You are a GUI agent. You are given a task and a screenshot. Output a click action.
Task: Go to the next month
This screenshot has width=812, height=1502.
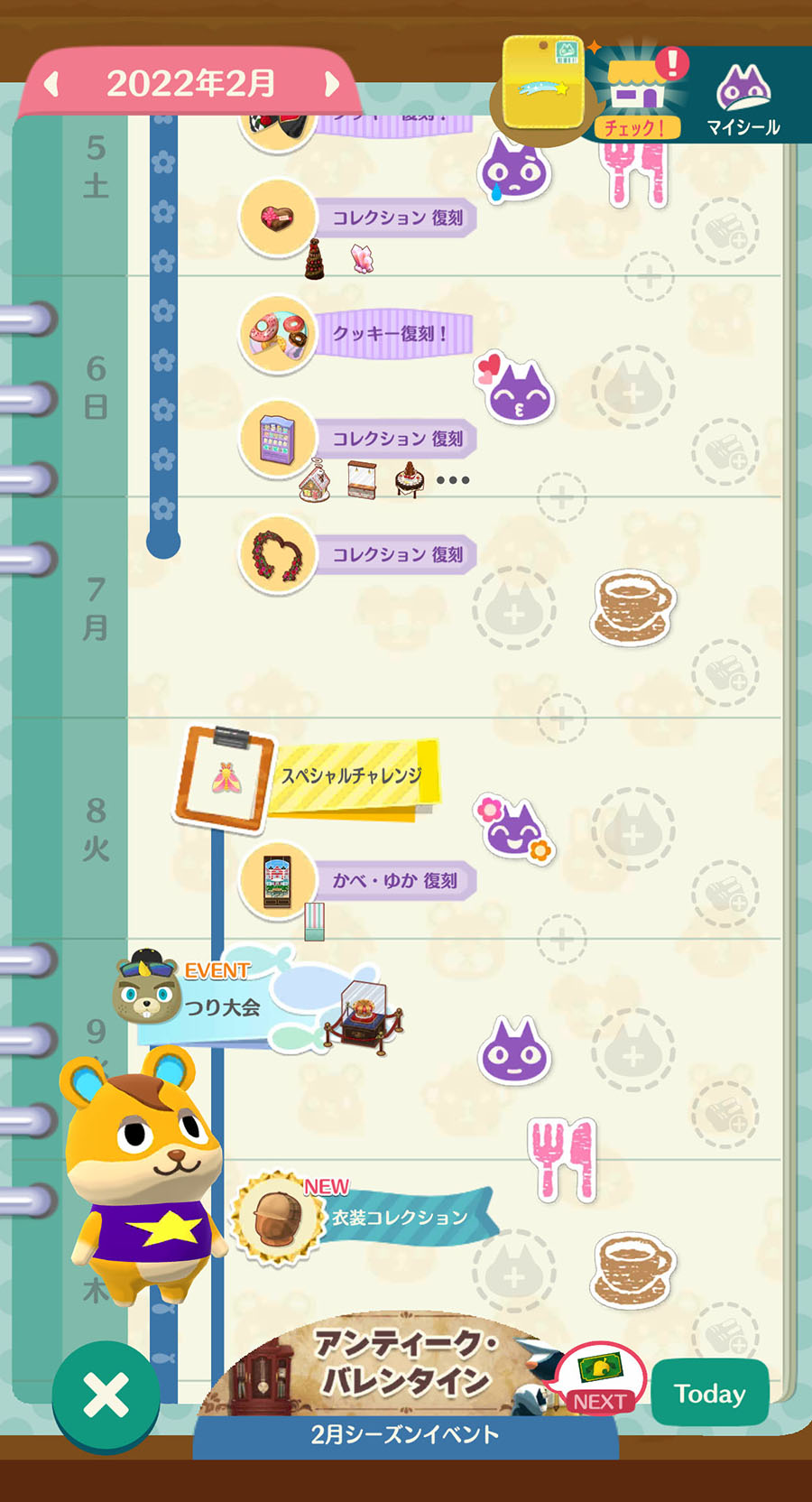coord(331,84)
